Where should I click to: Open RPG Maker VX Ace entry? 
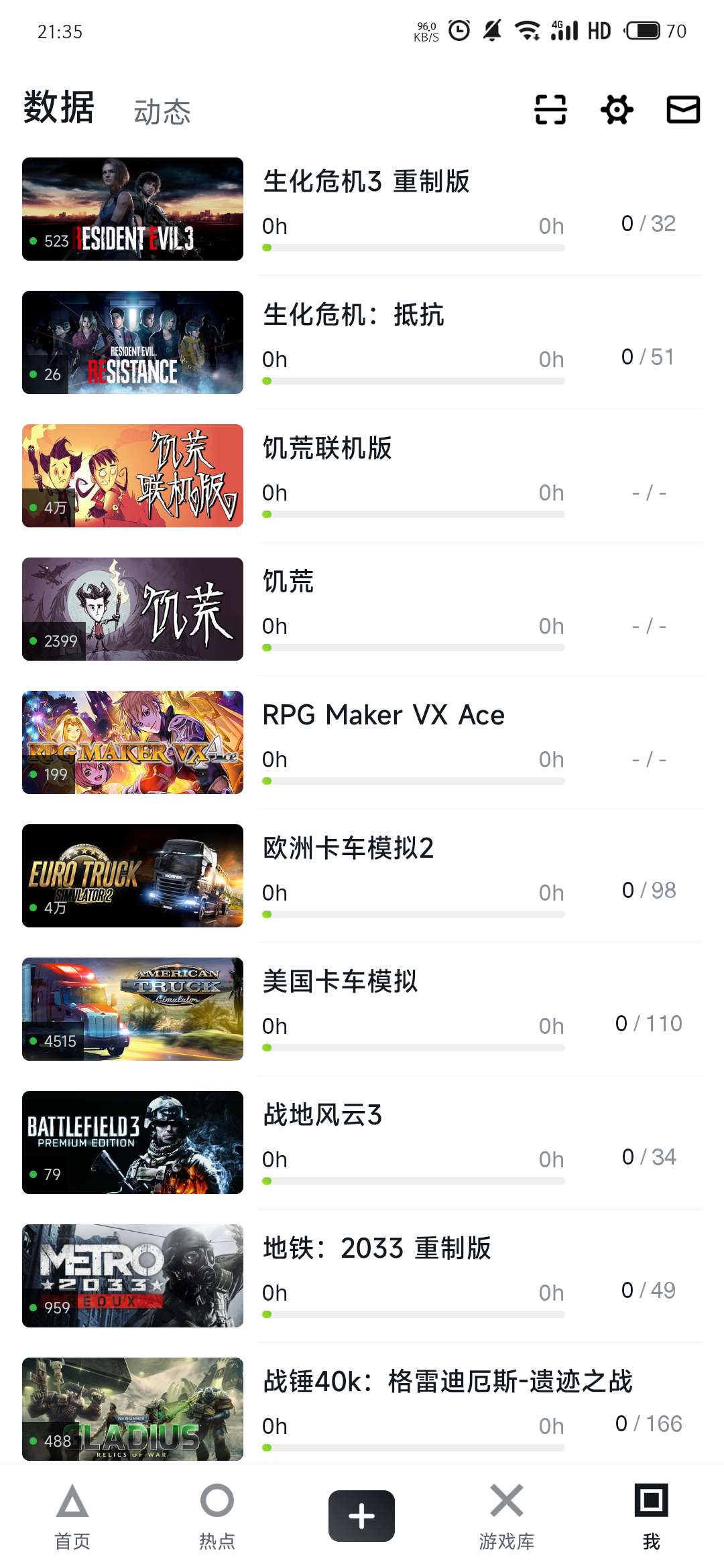pyautogui.click(x=383, y=716)
